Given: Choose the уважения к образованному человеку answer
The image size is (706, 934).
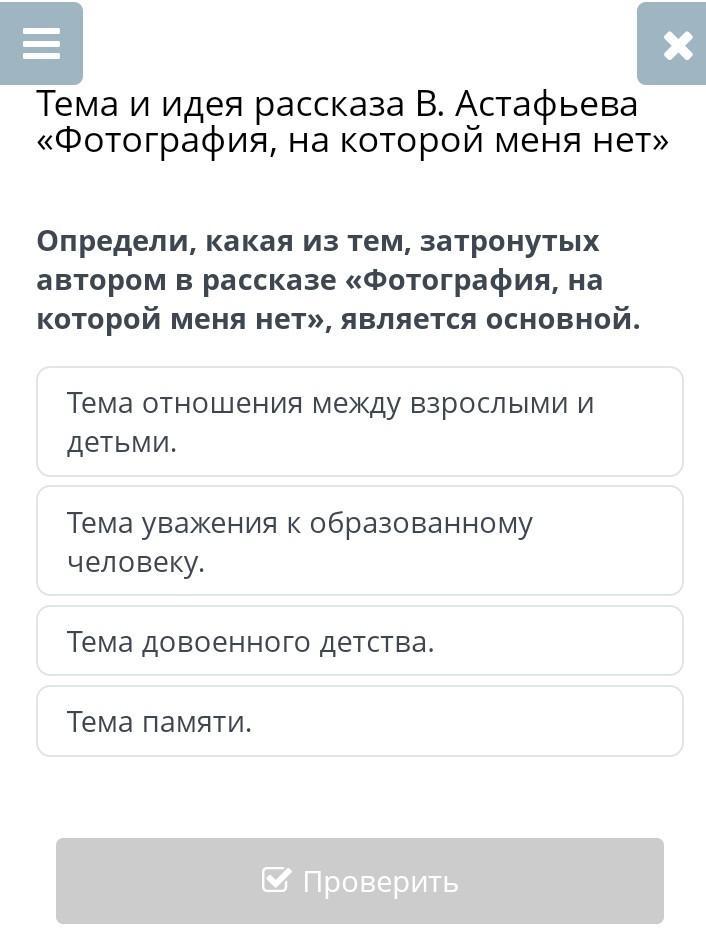Looking at the screenshot, I should [x=360, y=541].
